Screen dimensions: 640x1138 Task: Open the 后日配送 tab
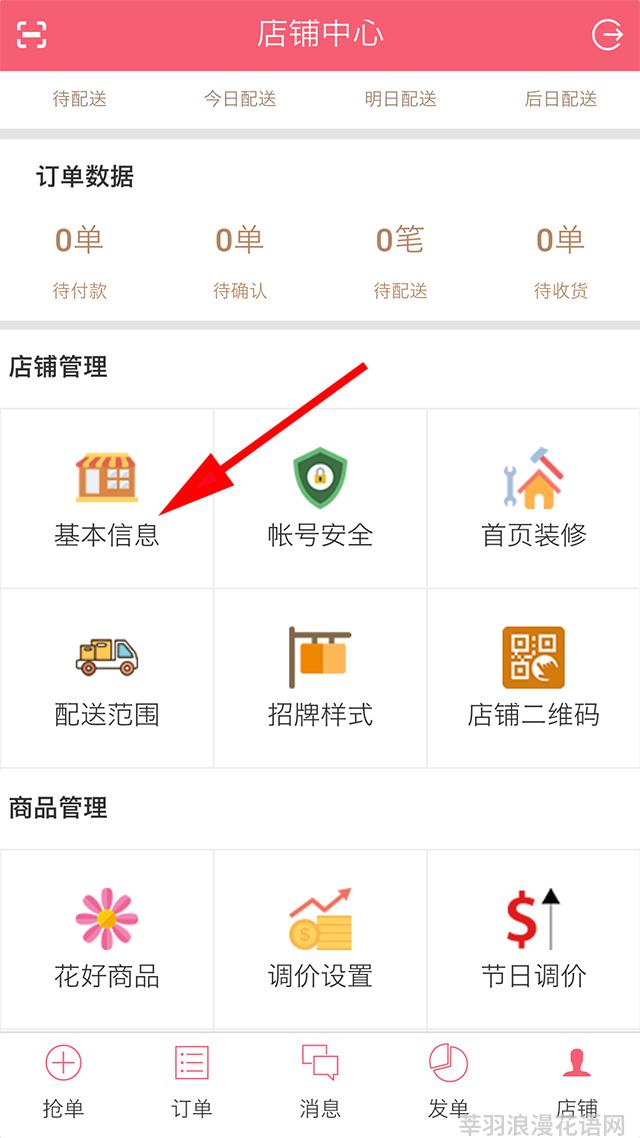tap(560, 99)
